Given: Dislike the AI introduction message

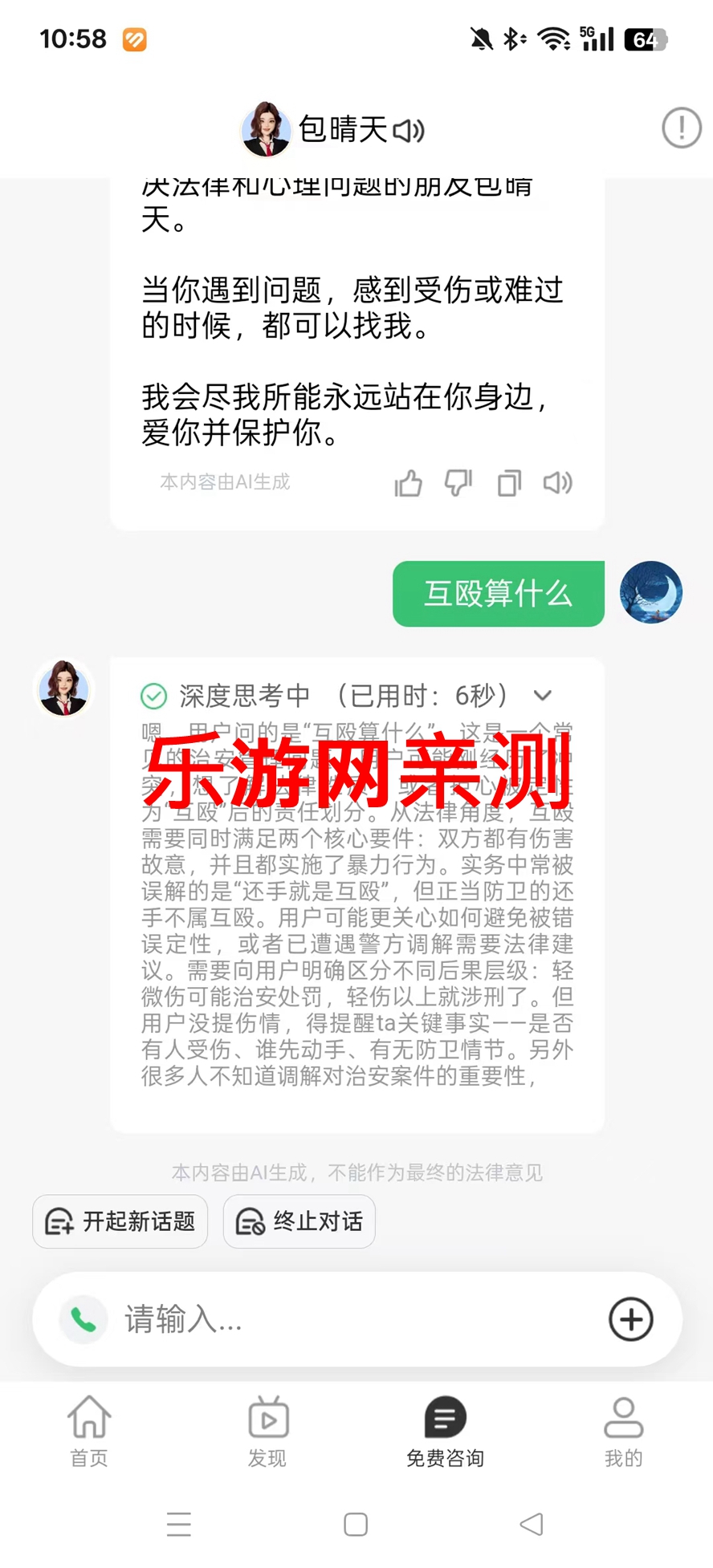Looking at the screenshot, I should 458,483.
